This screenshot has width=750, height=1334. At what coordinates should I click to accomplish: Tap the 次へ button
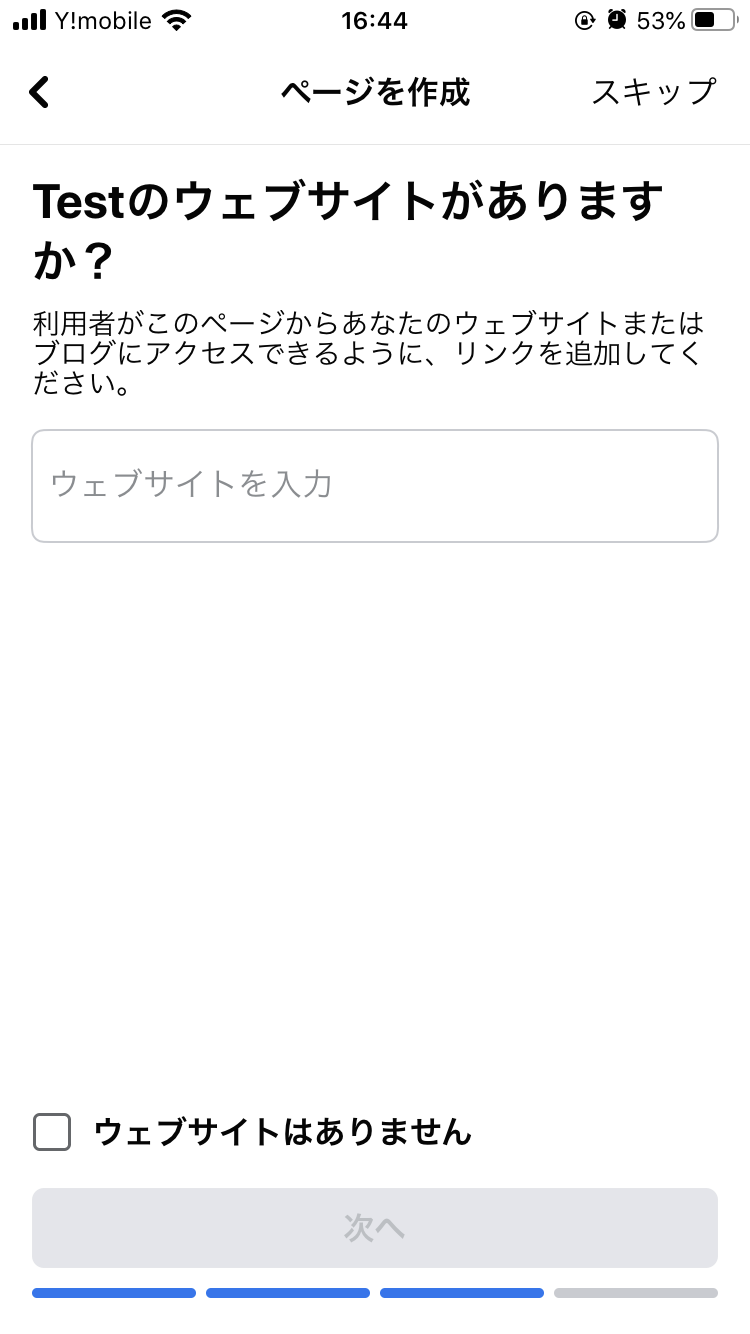pyautogui.click(x=375, y=1228)
